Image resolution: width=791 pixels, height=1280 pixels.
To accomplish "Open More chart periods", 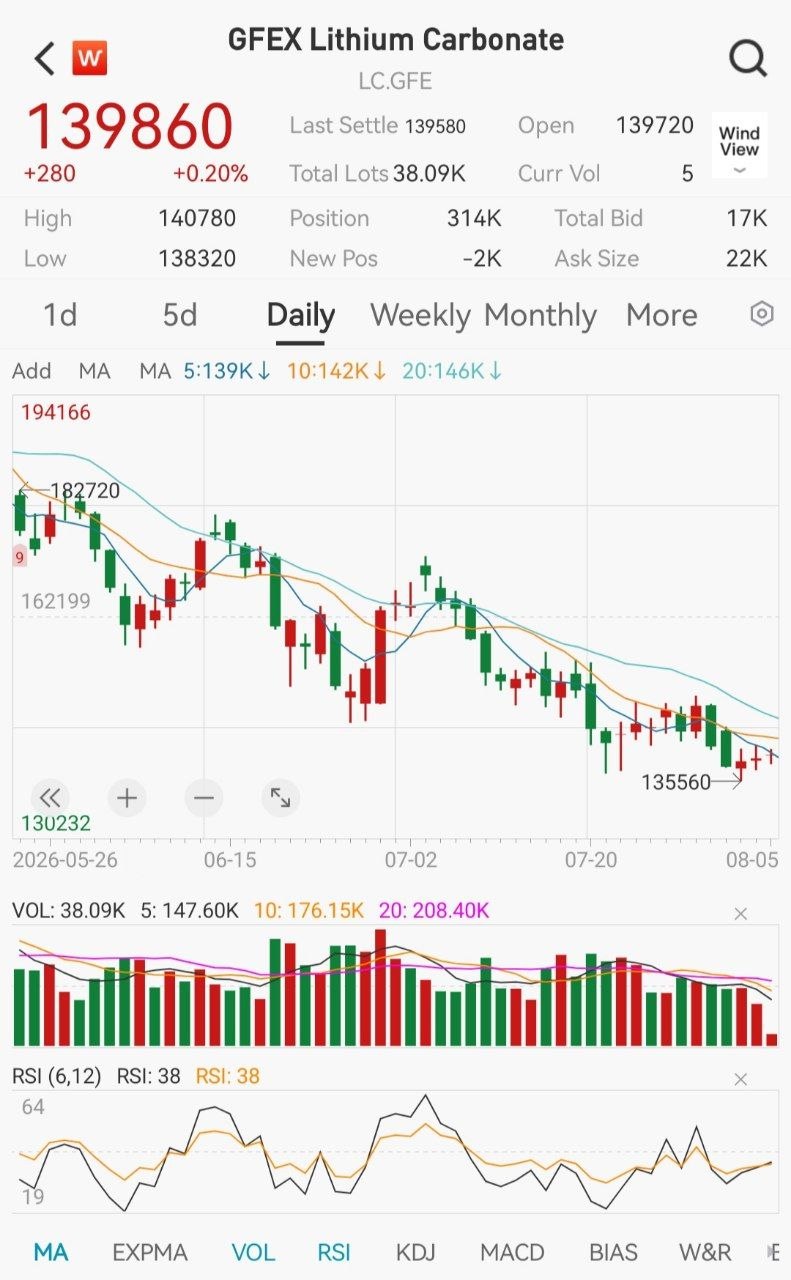I will click(661, 315).
